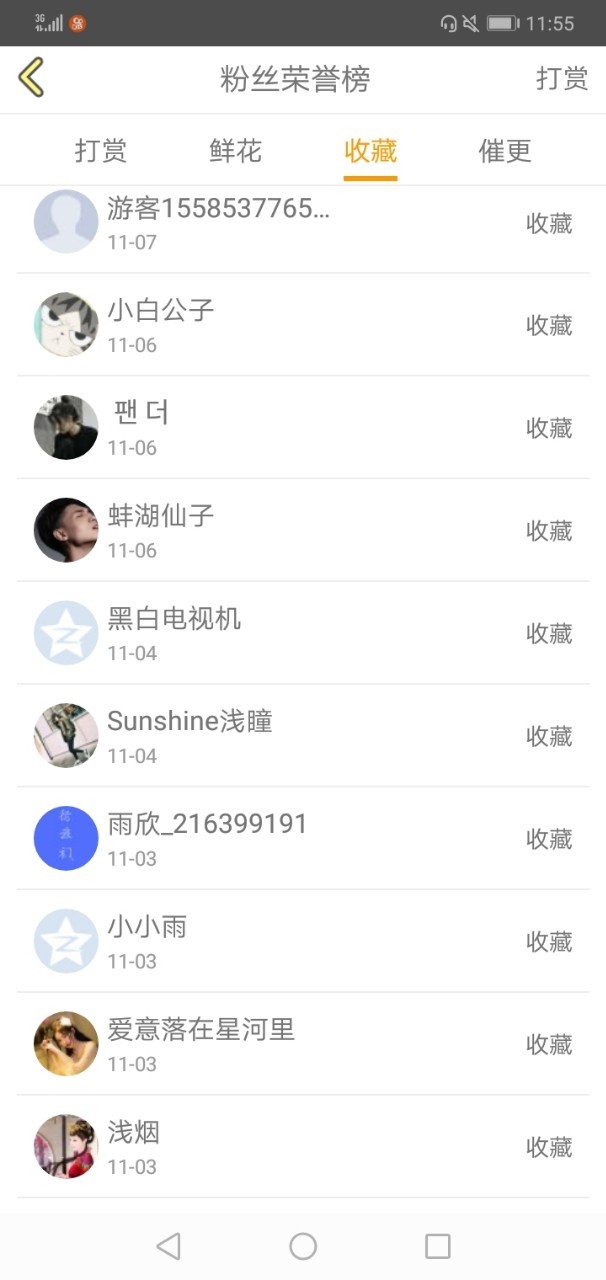The image size is (606, 1280).
Task: Open Sunshine浅瞳's entry
Action: point(303,736)
